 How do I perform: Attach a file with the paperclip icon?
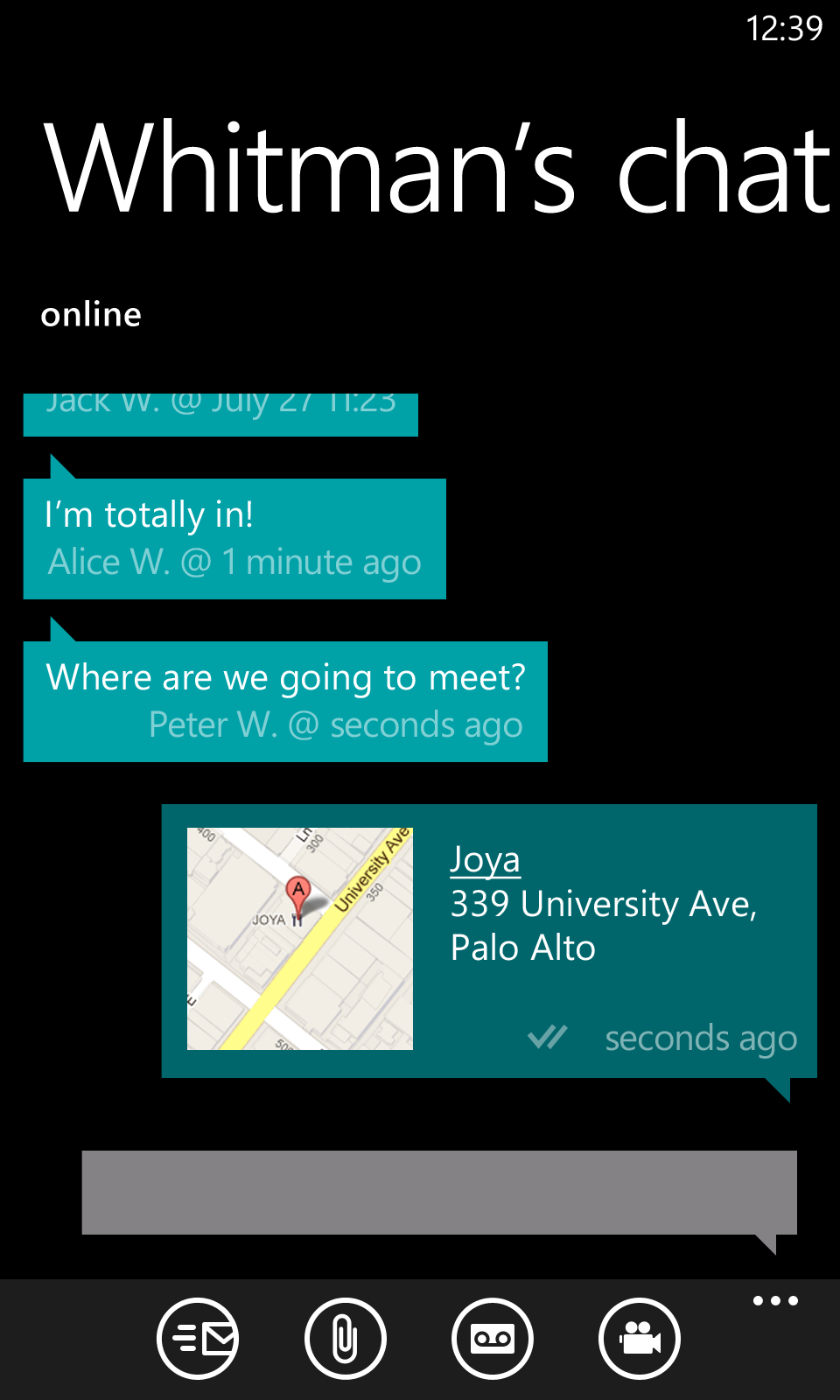click(345, 1338)
